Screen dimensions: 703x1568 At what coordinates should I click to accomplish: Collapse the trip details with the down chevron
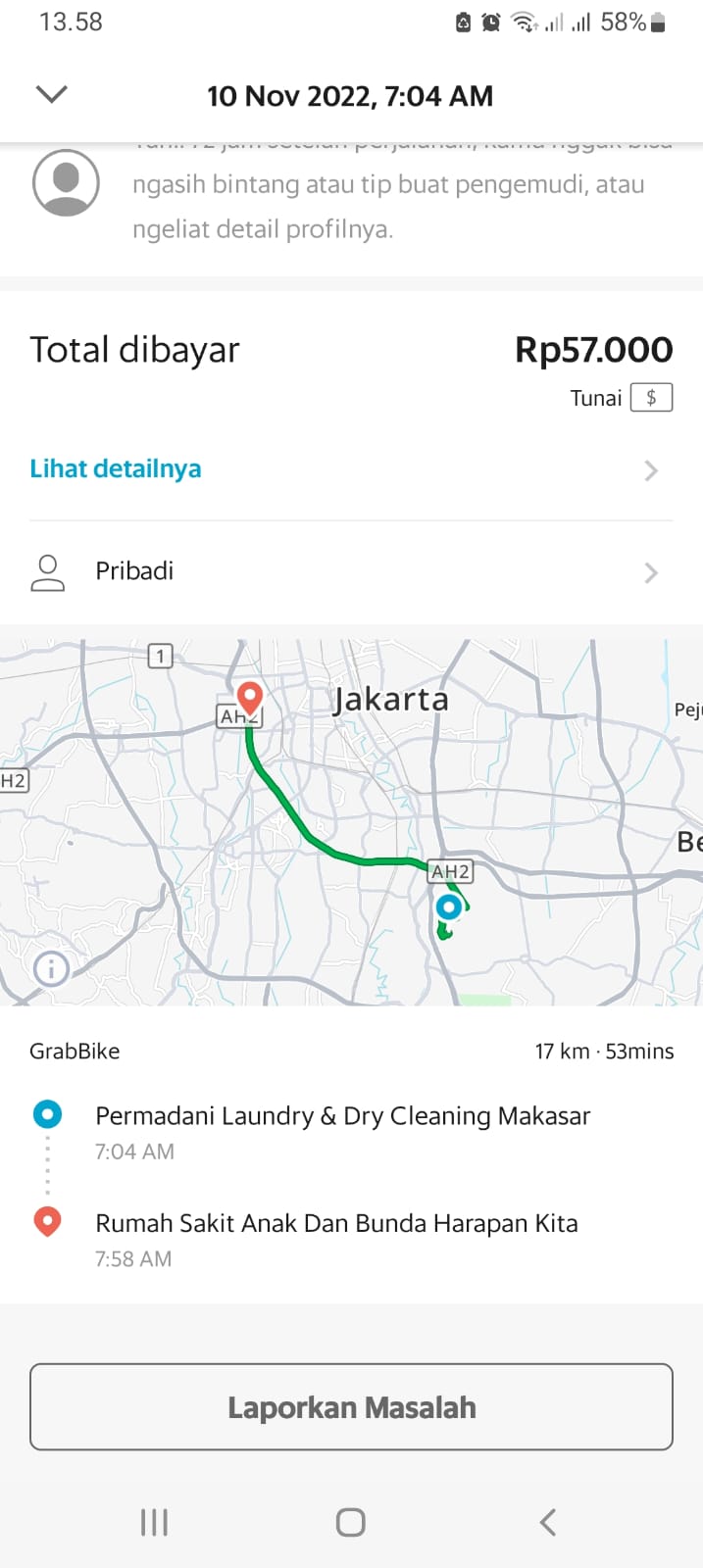click(x=51, y=94)
